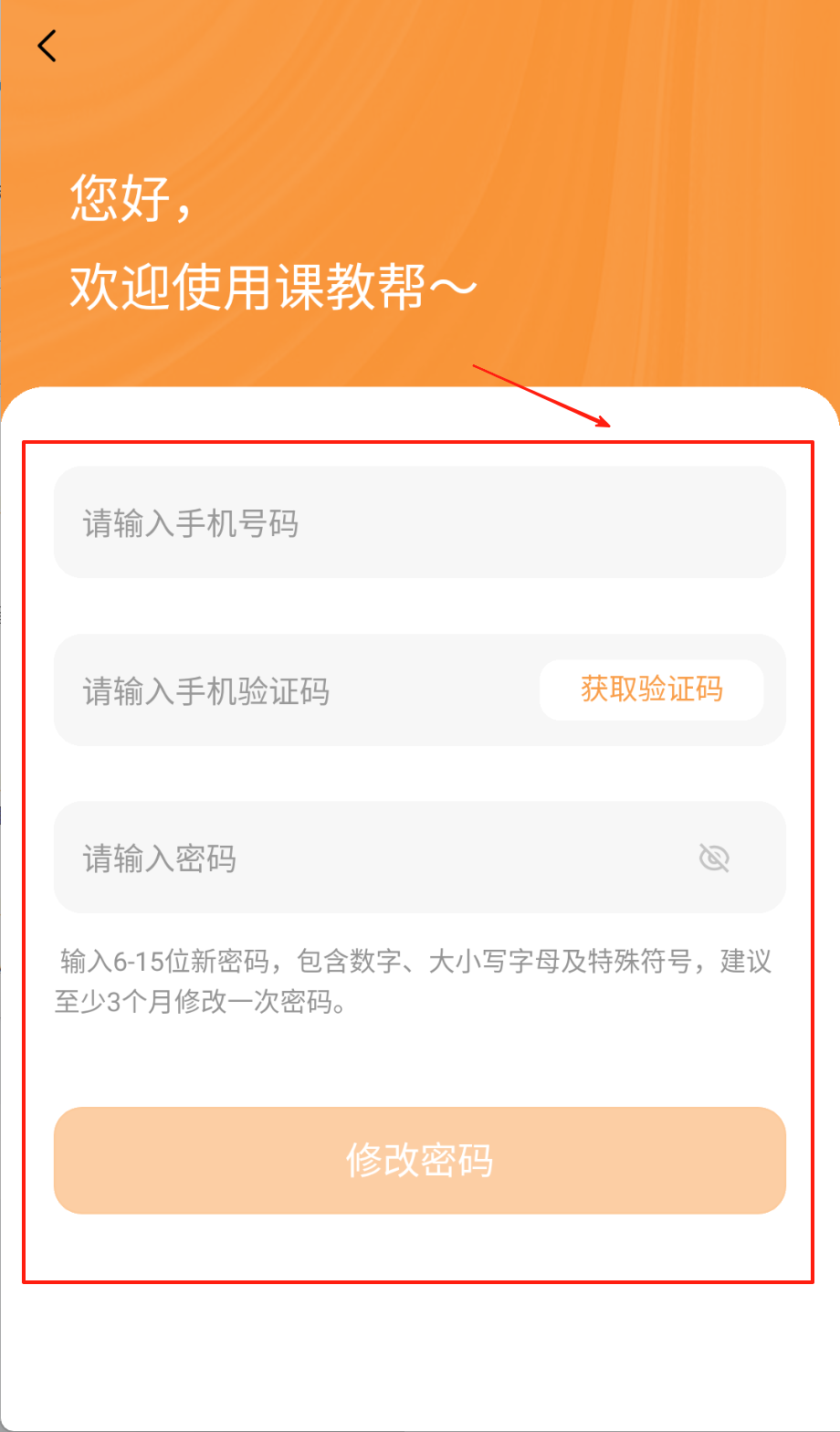Go back using the top-left arrow
The image size is (840, 1432).
47,45
